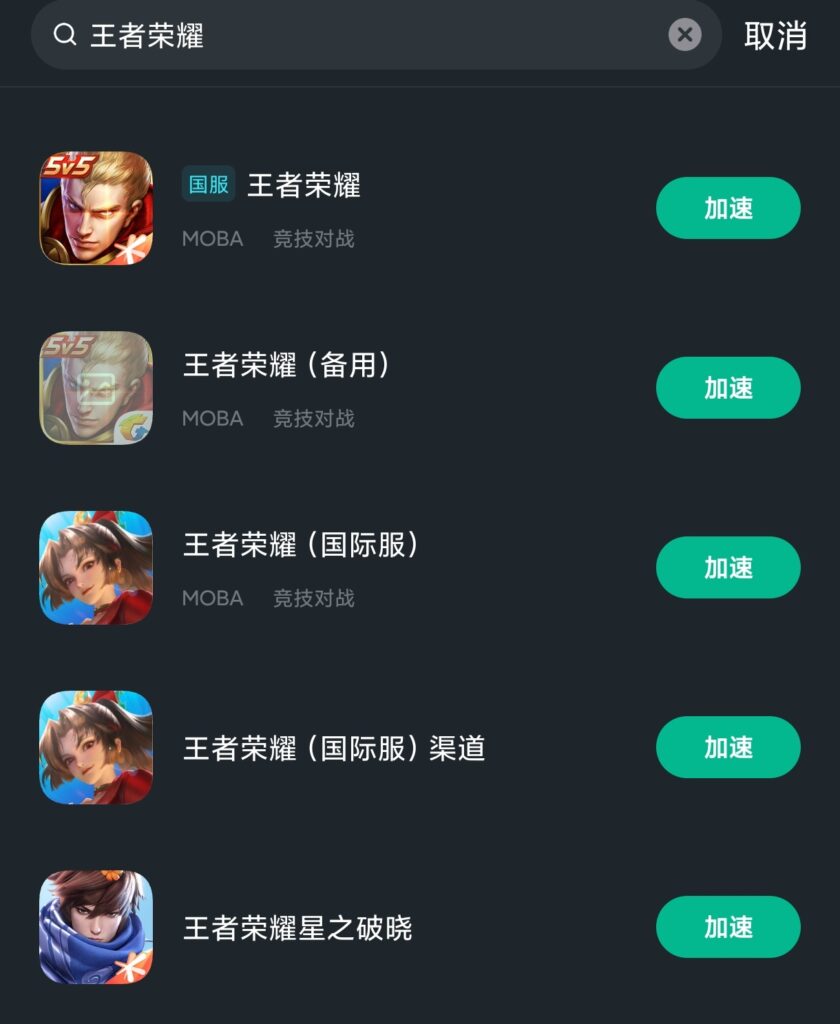Accelerate 国服 王者荣耀
This screenshot has height=1024, width=840.
point(728,208)
